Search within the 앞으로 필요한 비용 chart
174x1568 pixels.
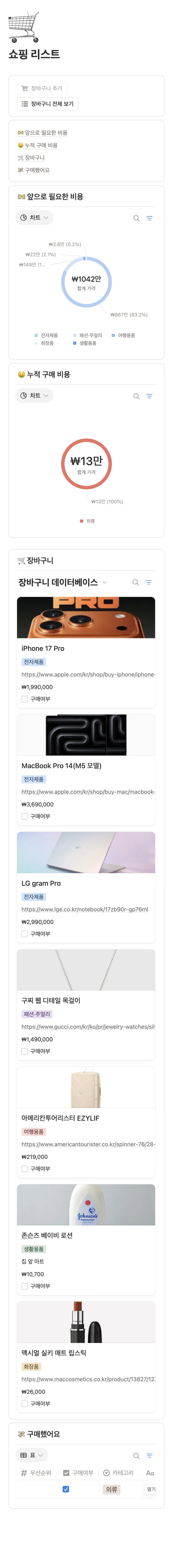tap(136, 218)
